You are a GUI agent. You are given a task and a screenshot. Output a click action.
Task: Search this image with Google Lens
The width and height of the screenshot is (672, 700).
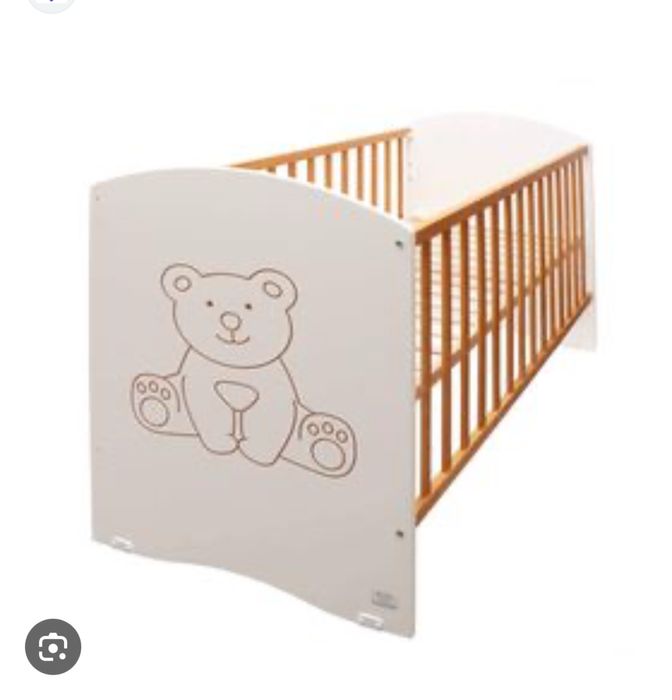[53, 647]
